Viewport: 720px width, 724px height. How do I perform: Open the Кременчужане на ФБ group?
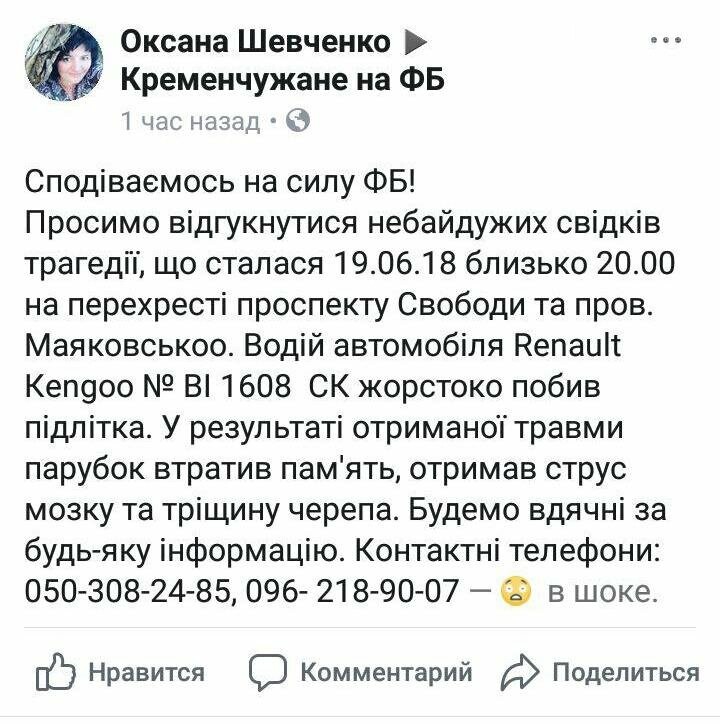[x=282, y=81]
